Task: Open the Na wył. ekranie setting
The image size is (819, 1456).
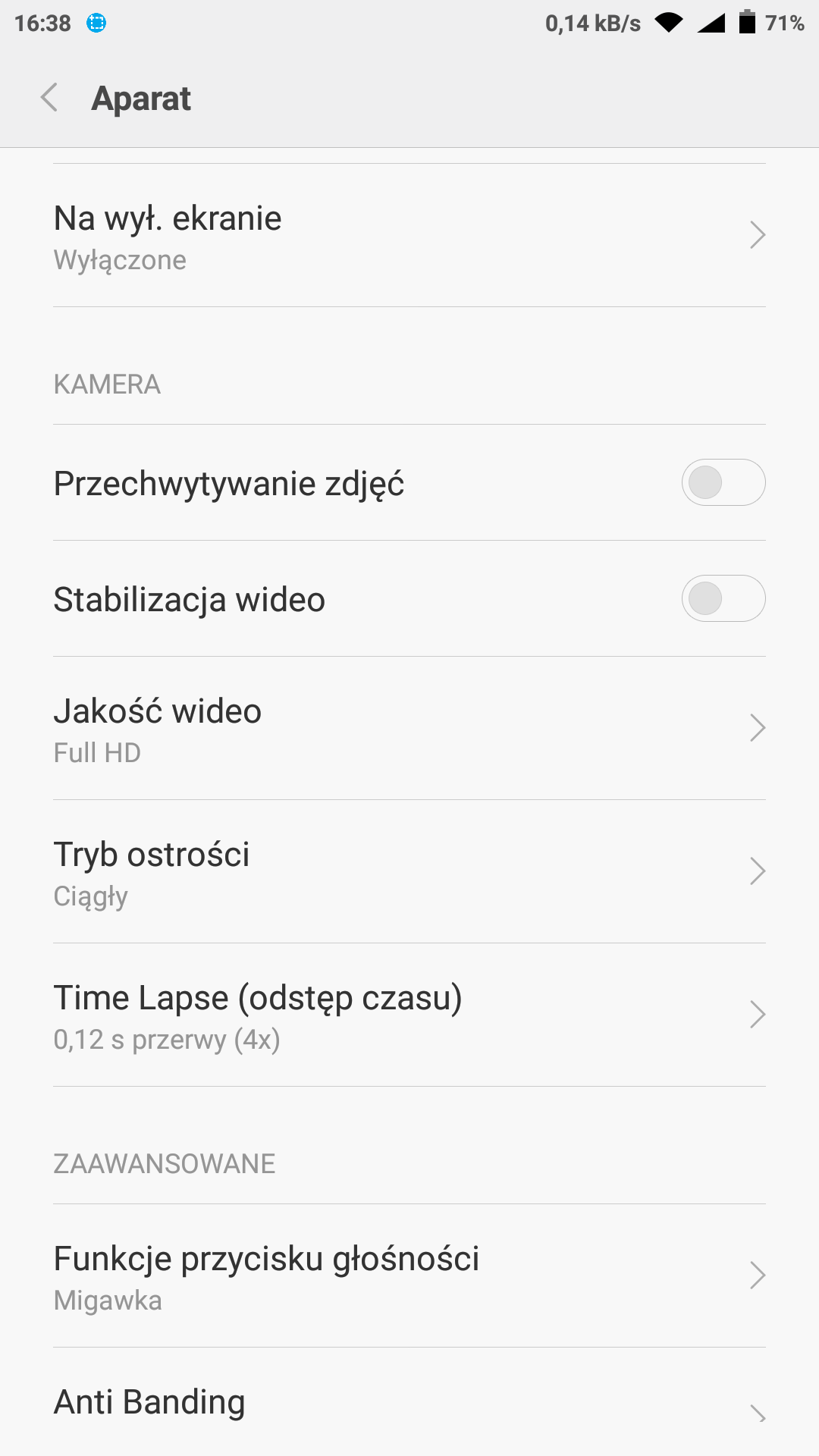Action: click(x=409, y=236)
